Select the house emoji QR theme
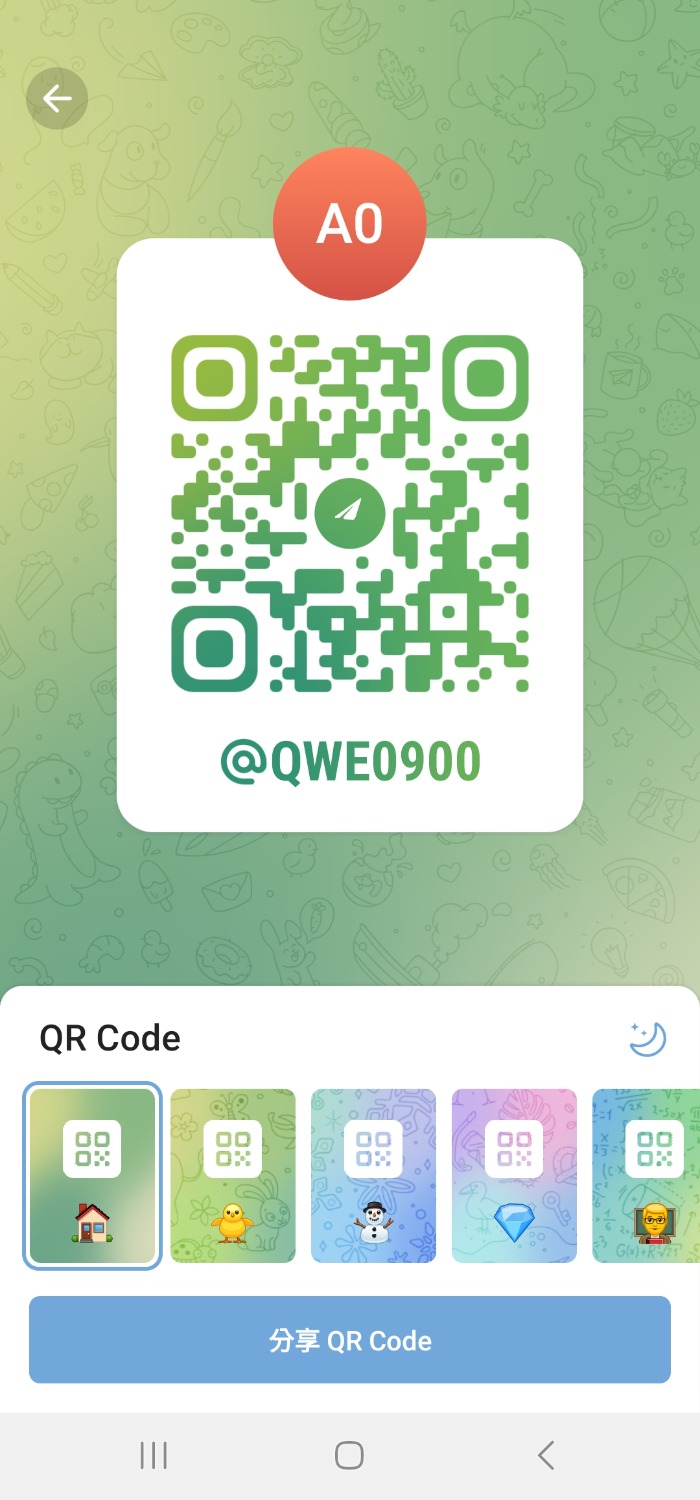700x1500 pixels. click(93, 1176)
